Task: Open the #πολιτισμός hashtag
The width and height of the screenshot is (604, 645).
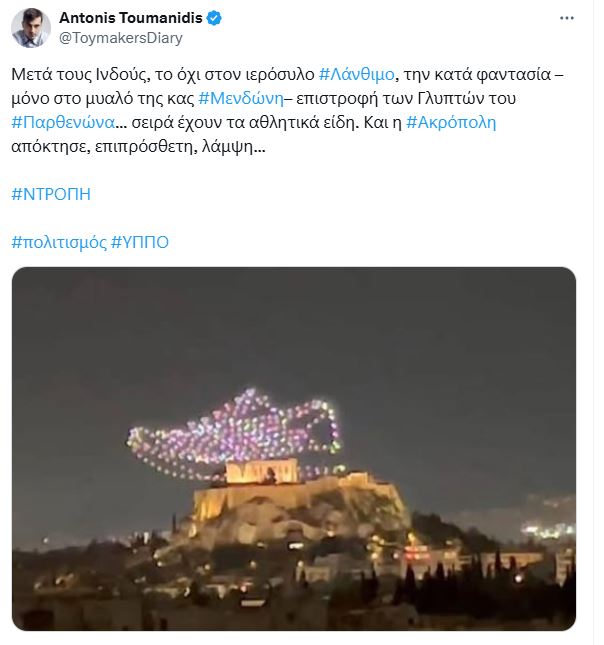Action: point(59,242)
